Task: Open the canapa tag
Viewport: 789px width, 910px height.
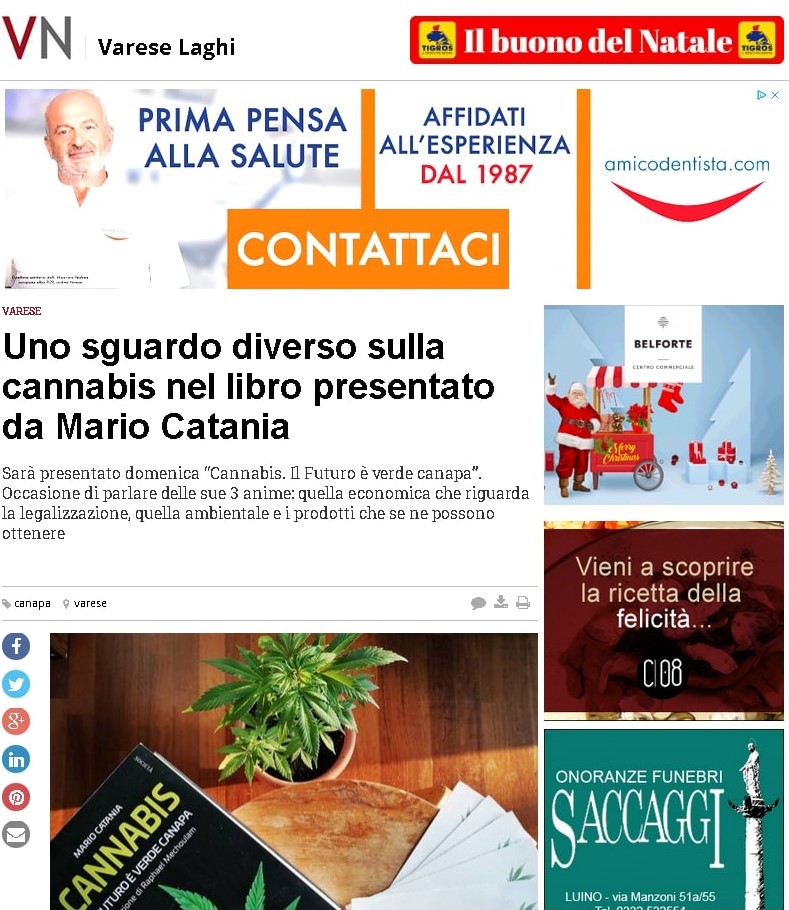Action: (31, 603)
